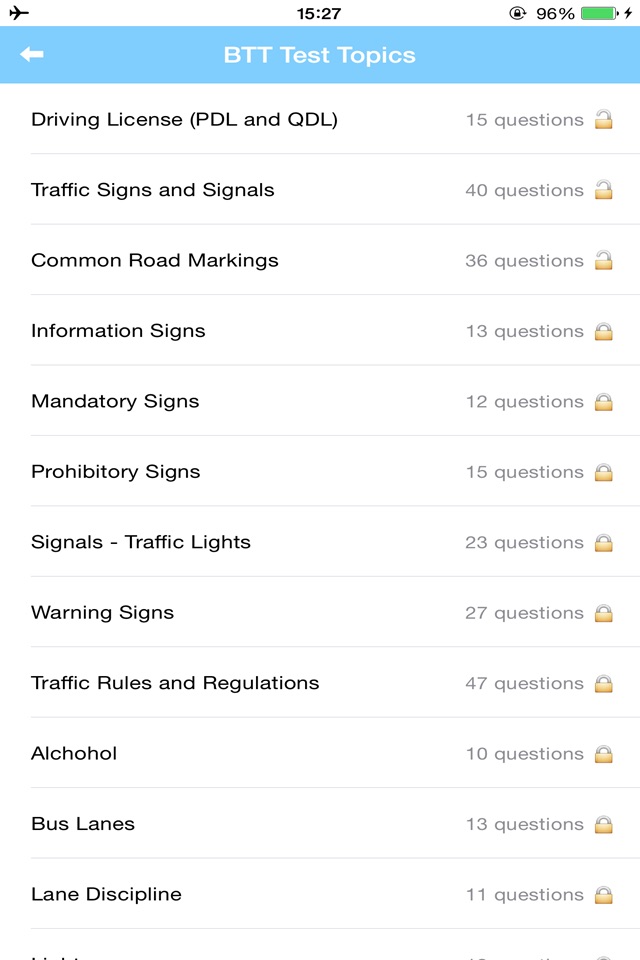Select Traffic Signs and Signals topic

point(320,189)
